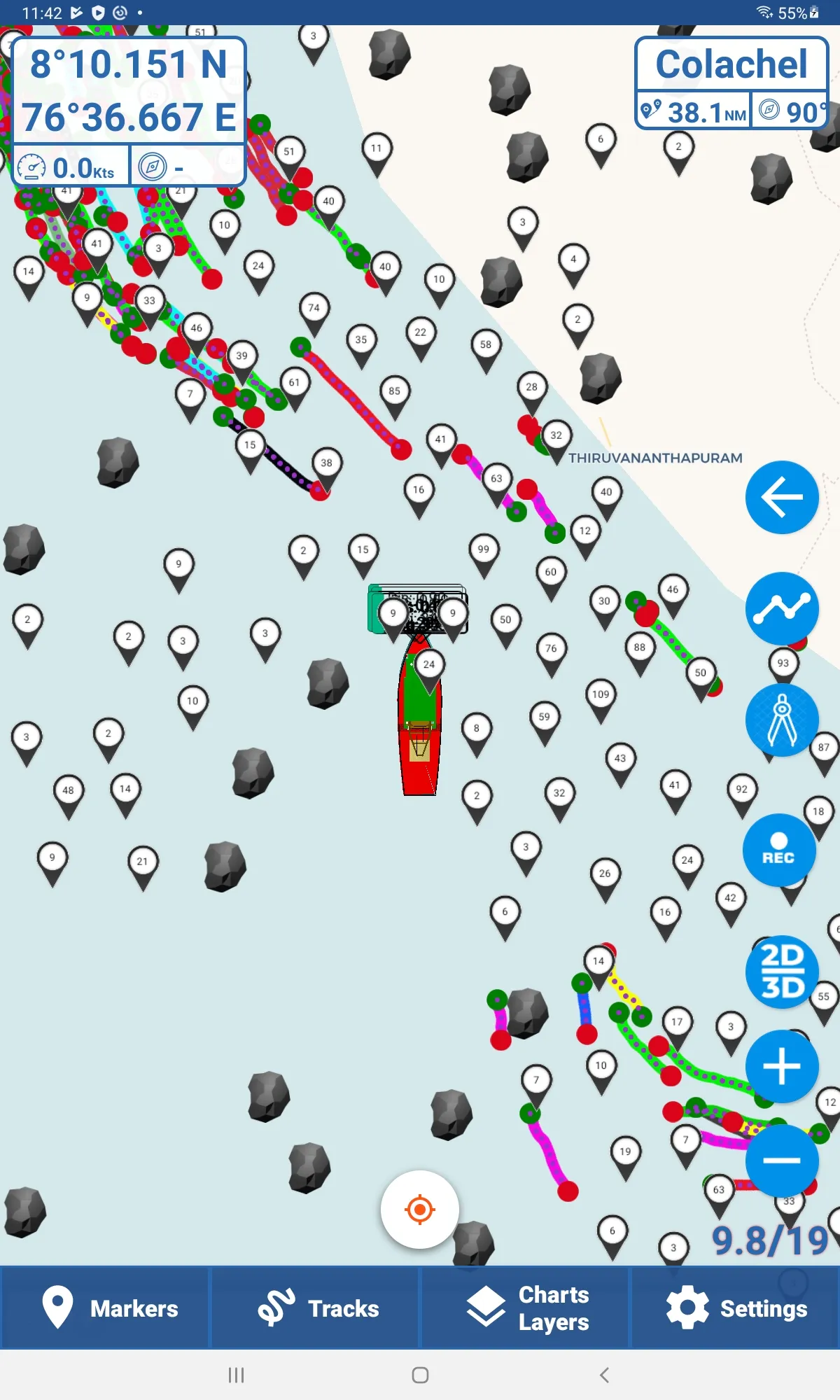840x1400 pixels.
Task: Zoom in using the plus button
Action: click(782, 1065)
